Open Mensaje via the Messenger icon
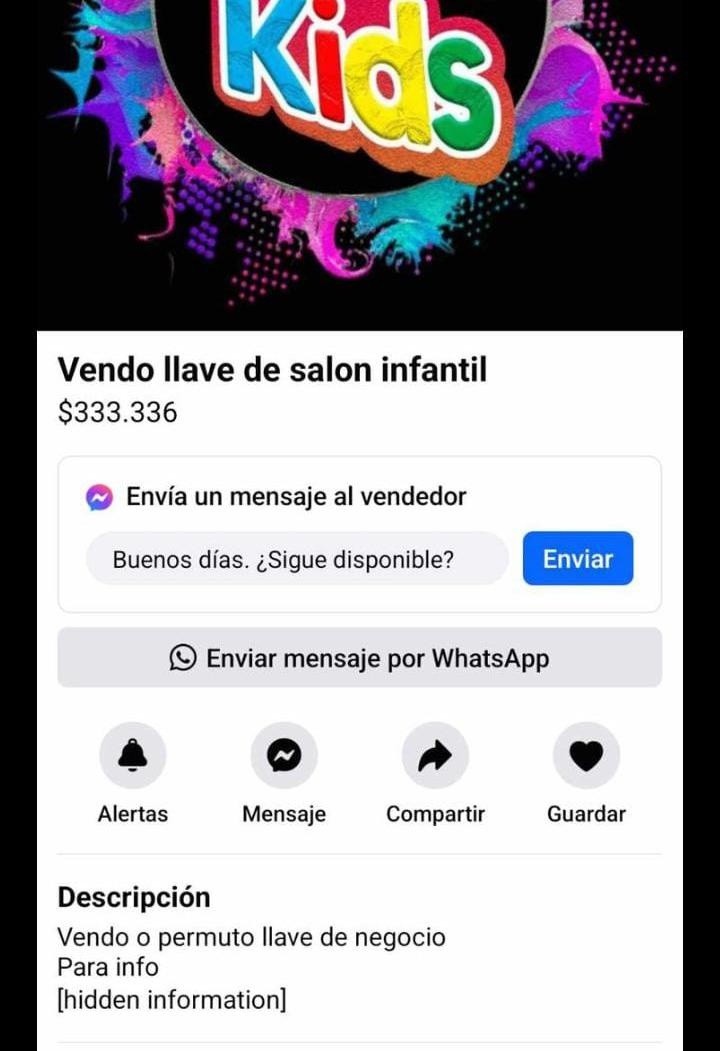This screenshot has width=720, height=1051. pos(284,756)
